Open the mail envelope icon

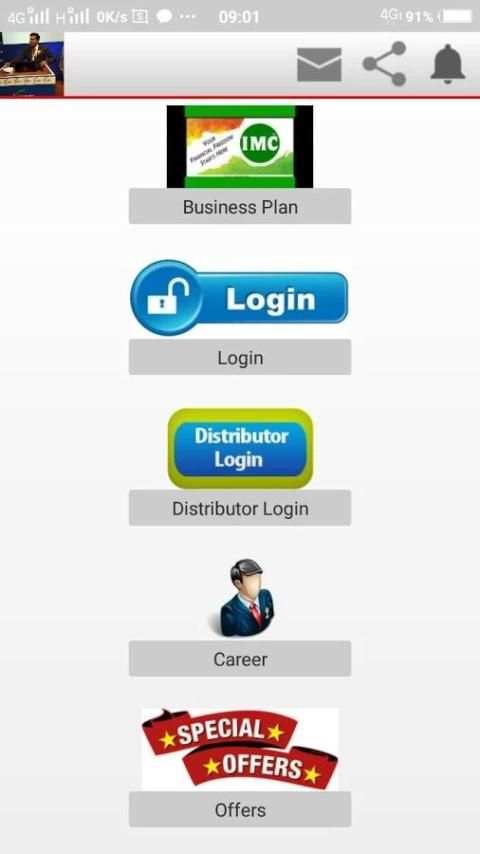click(x=319, y=65)
